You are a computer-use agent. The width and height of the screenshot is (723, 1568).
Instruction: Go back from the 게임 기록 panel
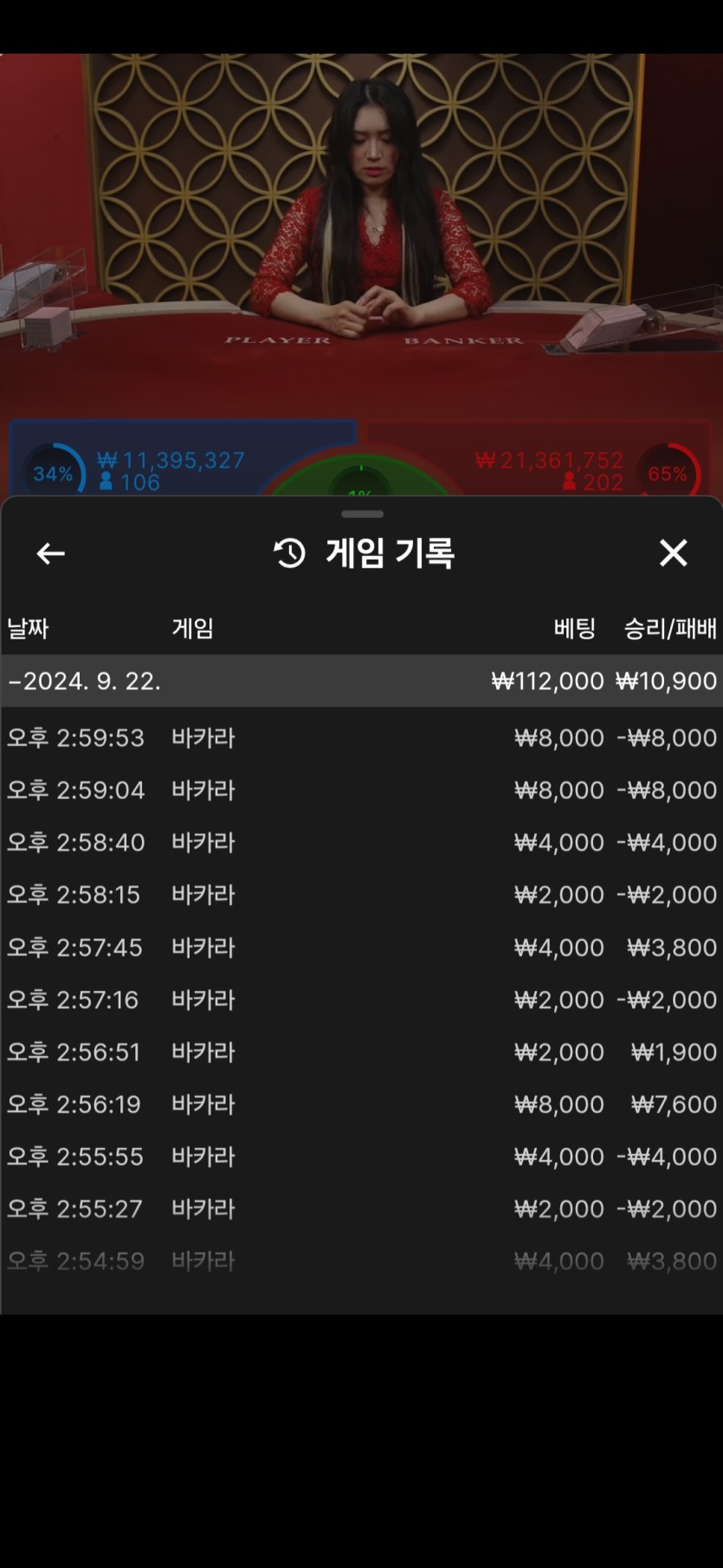[51, 553]
